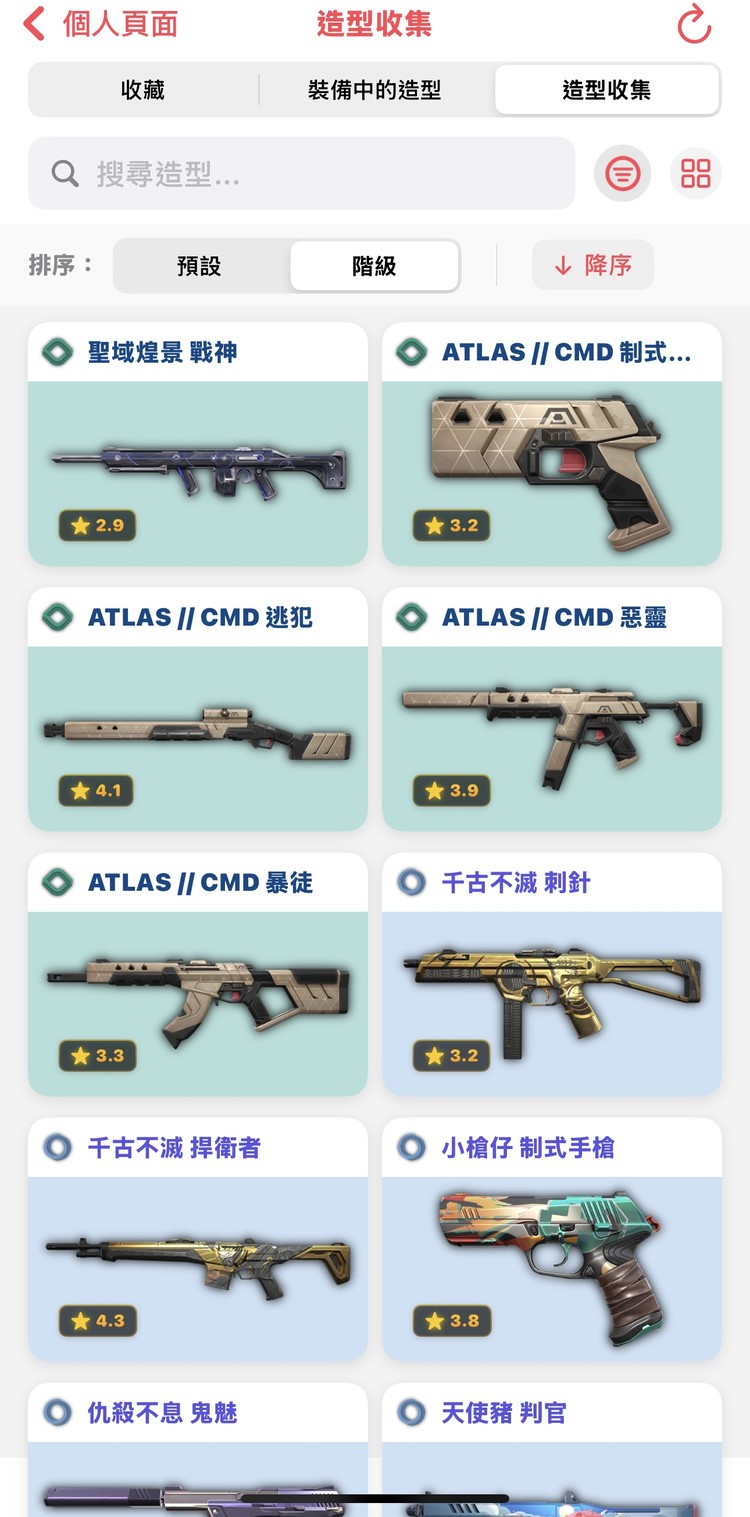The height and width of the screenshot is (1517, 750).
Task: Tap the star badge 3.3 on ATLAS // CMD 暴徒
Action: (x=96, y=1056)
